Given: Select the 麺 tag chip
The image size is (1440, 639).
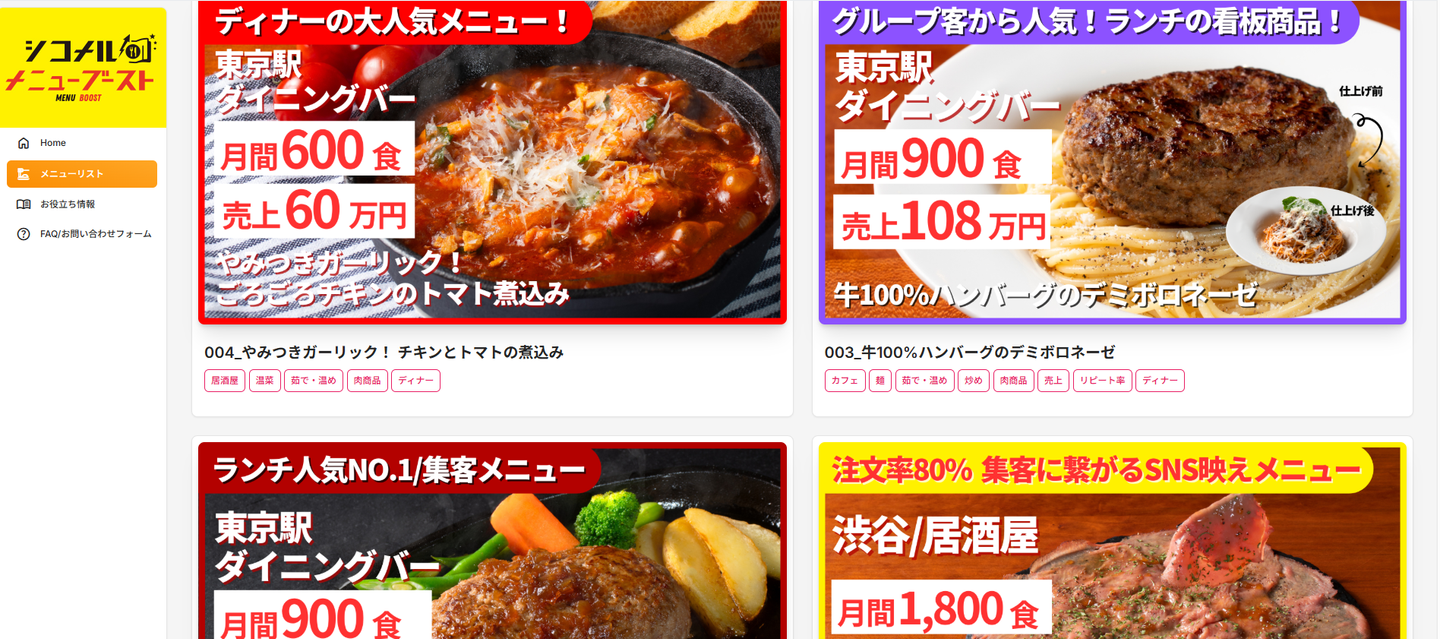Looking at the screenshot, I should (880, 381).
